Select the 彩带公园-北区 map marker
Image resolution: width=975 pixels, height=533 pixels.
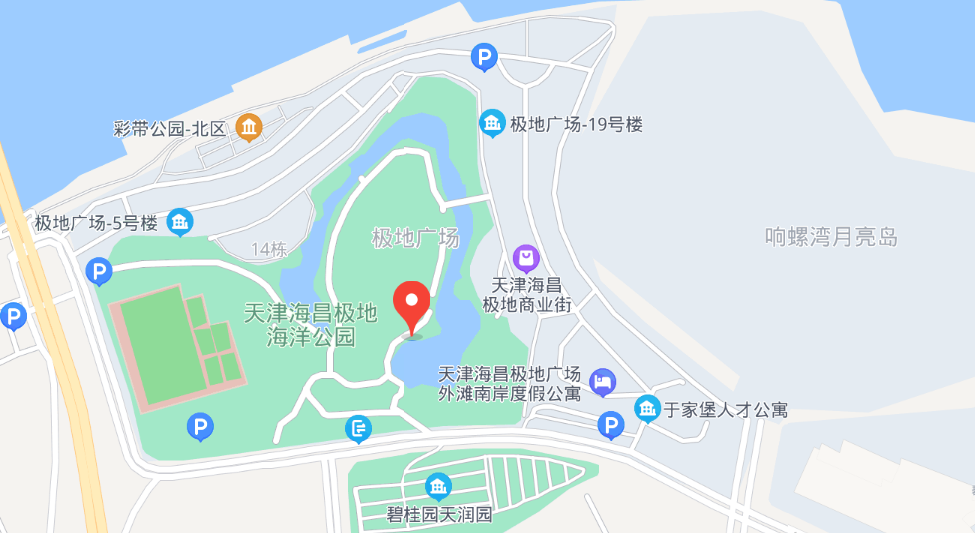[249, 128]
